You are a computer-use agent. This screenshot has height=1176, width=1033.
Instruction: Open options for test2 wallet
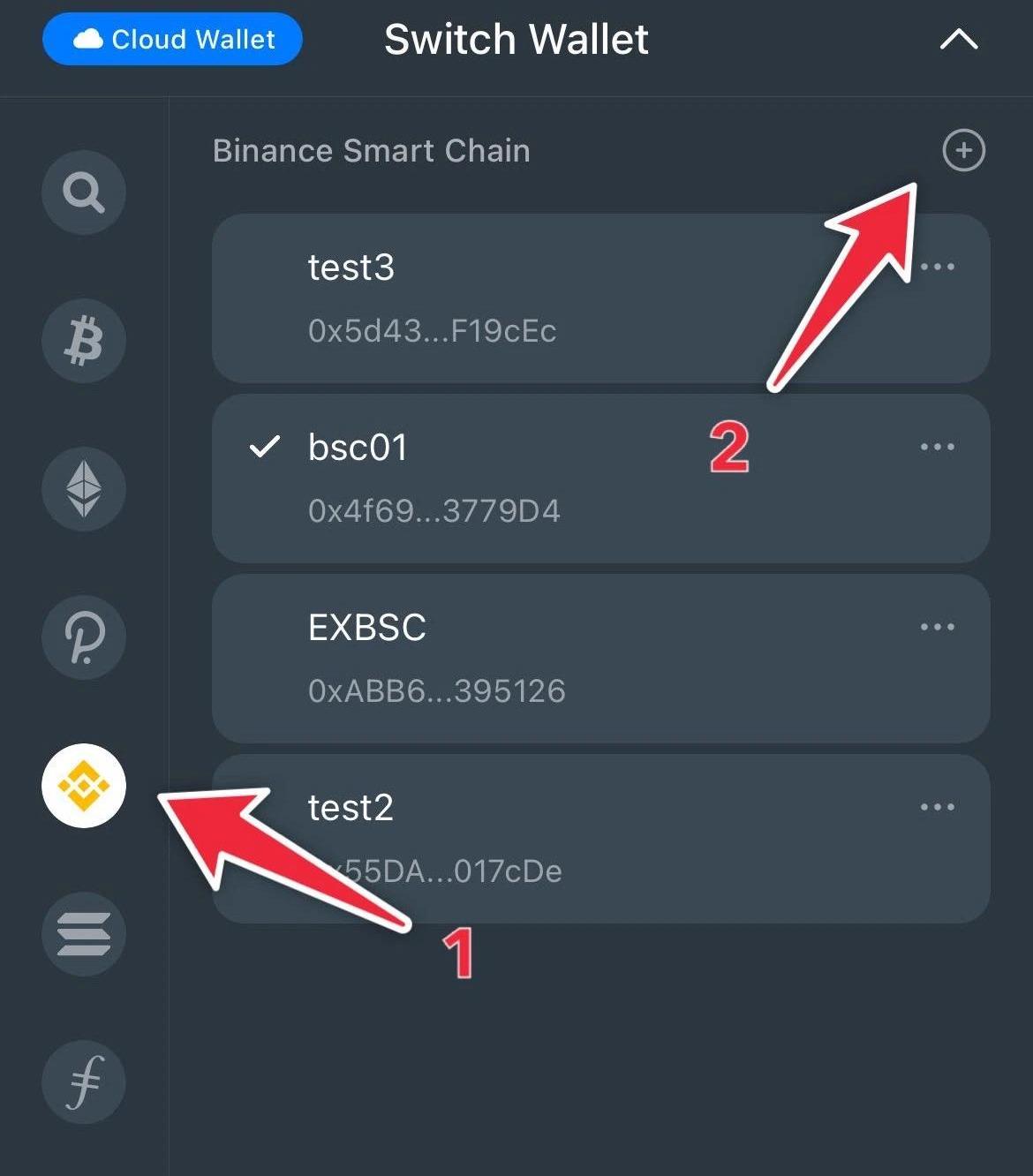937,807
